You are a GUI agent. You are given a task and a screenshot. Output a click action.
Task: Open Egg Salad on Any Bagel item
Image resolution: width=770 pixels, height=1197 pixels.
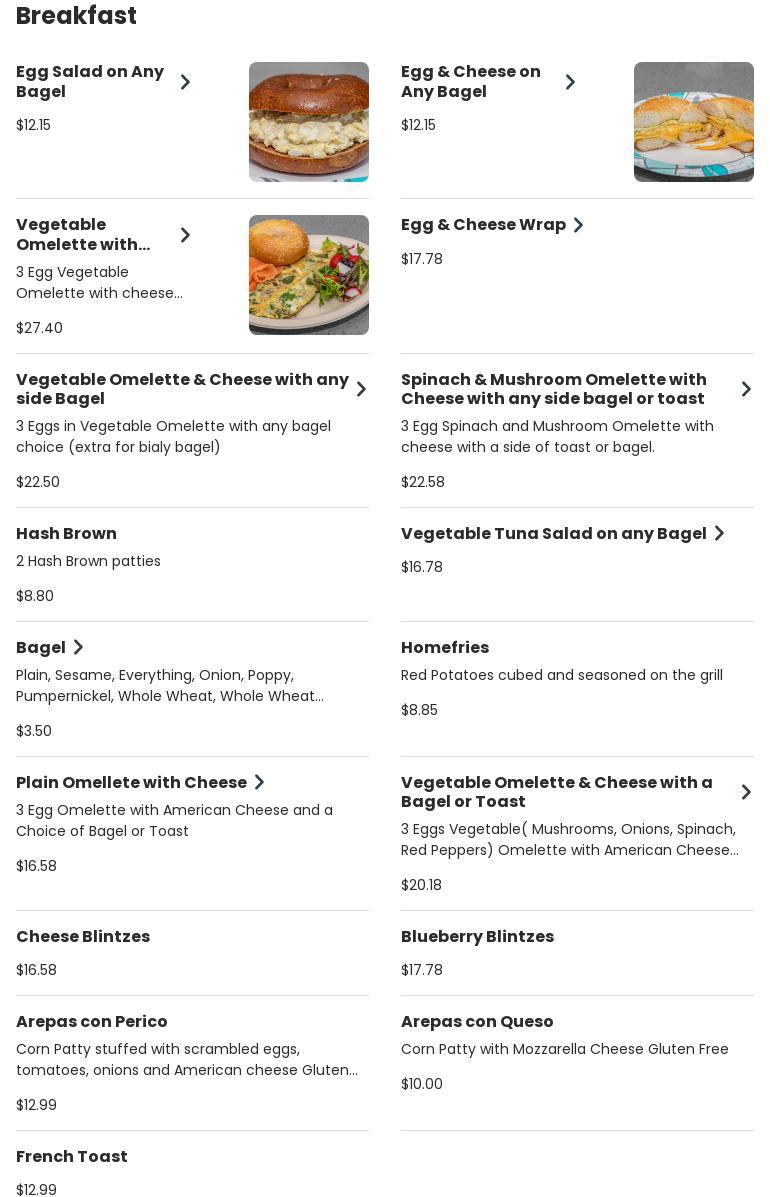pos(90,82)
